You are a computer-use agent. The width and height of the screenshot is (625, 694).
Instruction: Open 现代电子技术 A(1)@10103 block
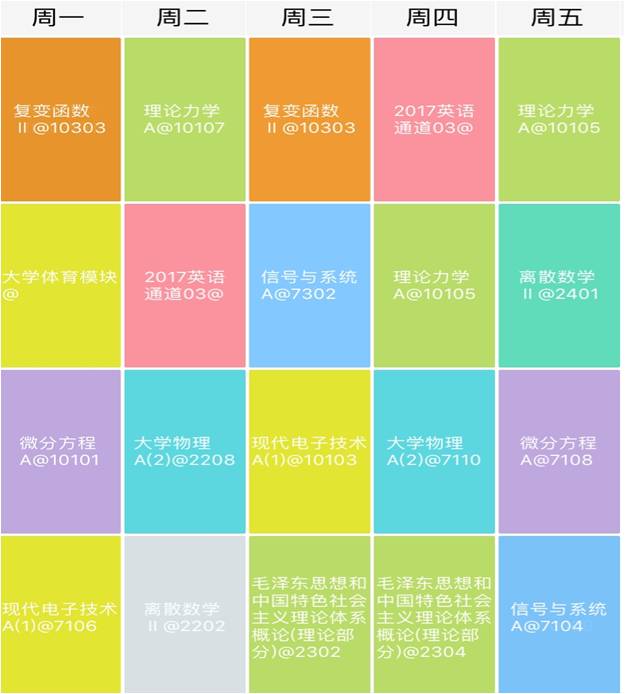(309, 451)
